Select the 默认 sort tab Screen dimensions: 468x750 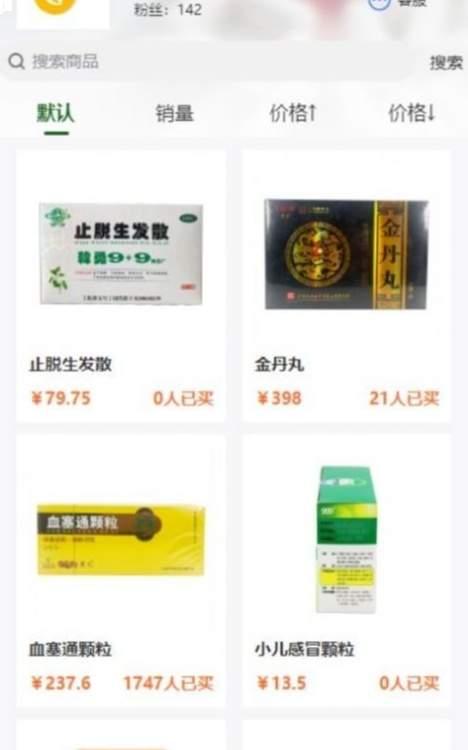click(x=56, y=113)
